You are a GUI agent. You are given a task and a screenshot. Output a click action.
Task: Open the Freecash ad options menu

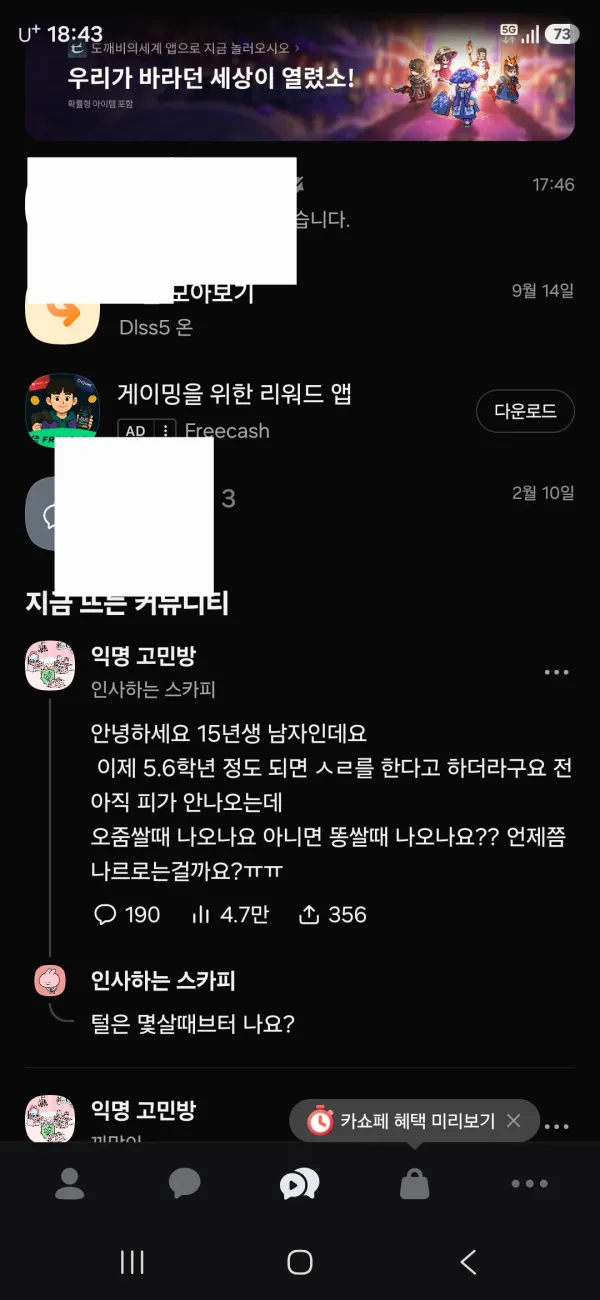click(x=165, y=431)
